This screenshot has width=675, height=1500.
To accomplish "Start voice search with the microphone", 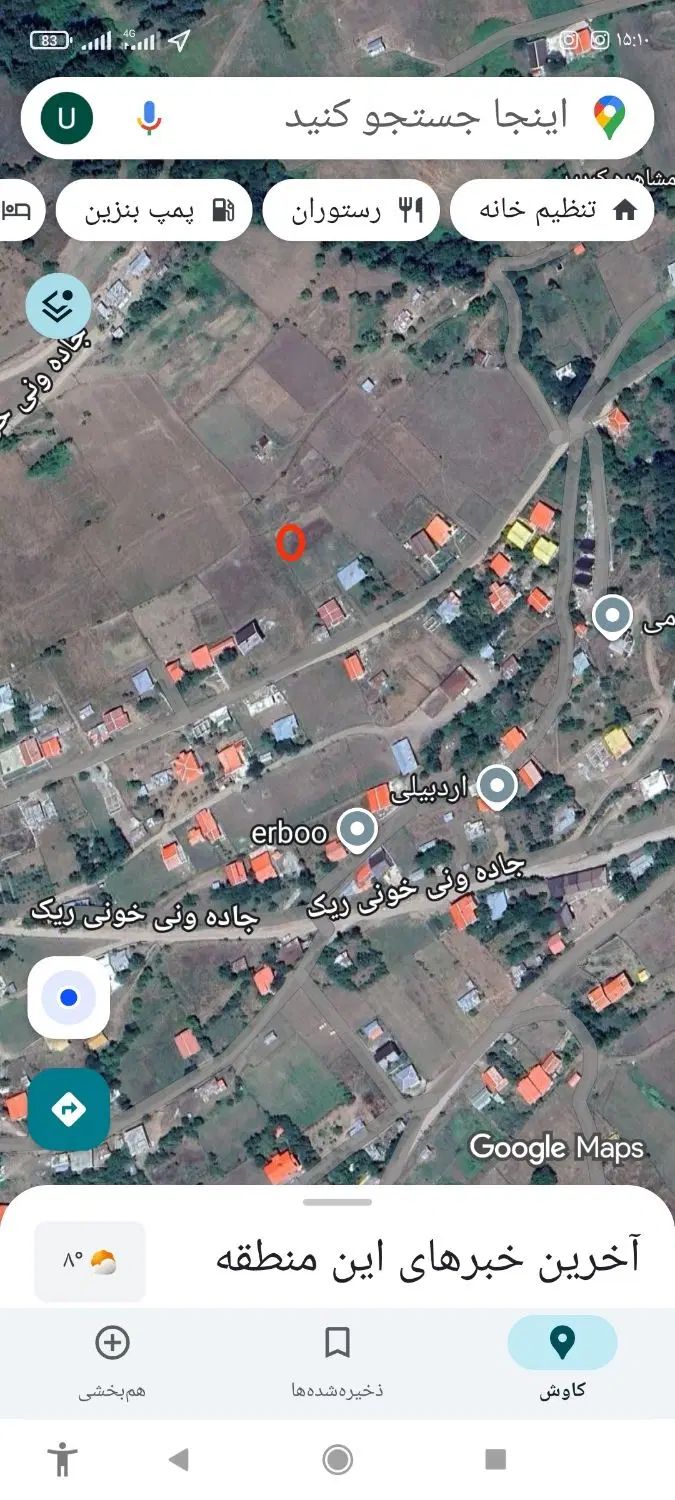I will (x=149, y=118).
